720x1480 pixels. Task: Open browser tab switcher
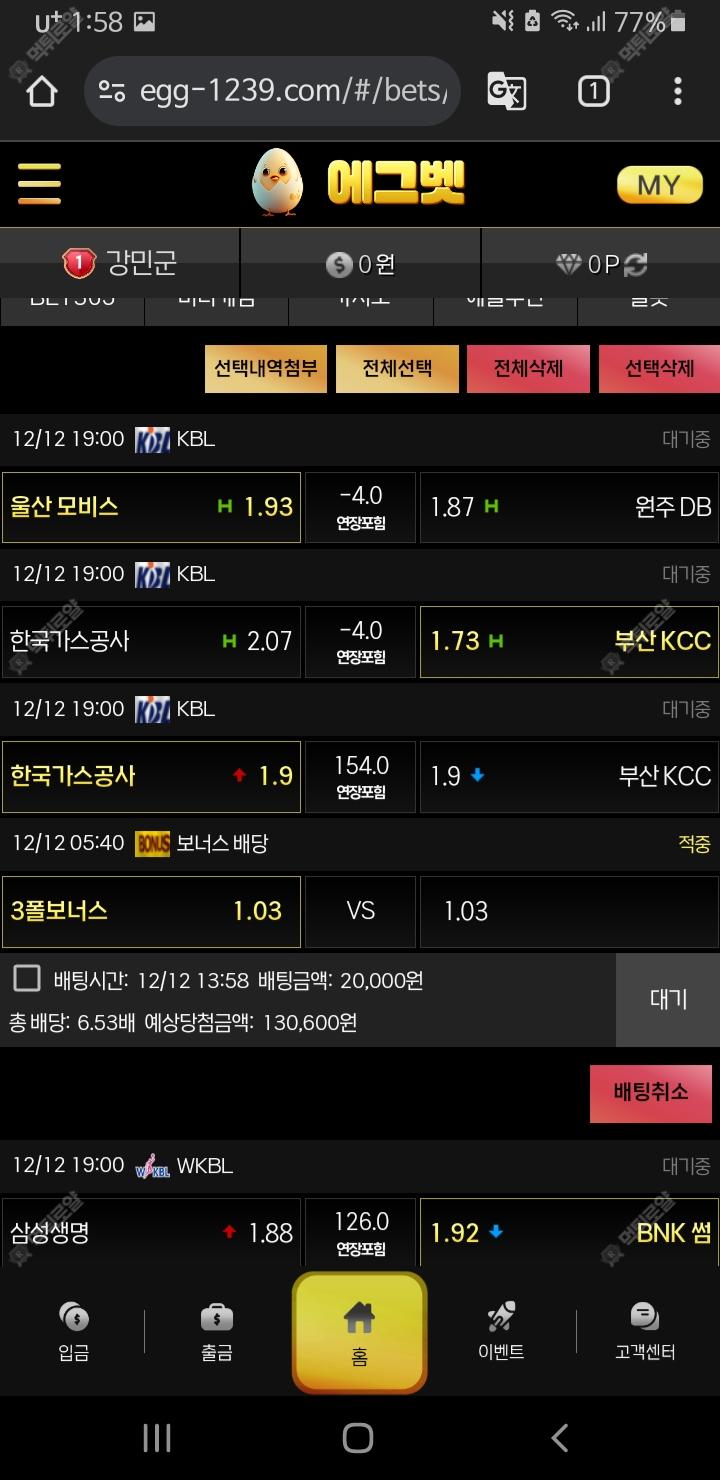tap(593, 92)
